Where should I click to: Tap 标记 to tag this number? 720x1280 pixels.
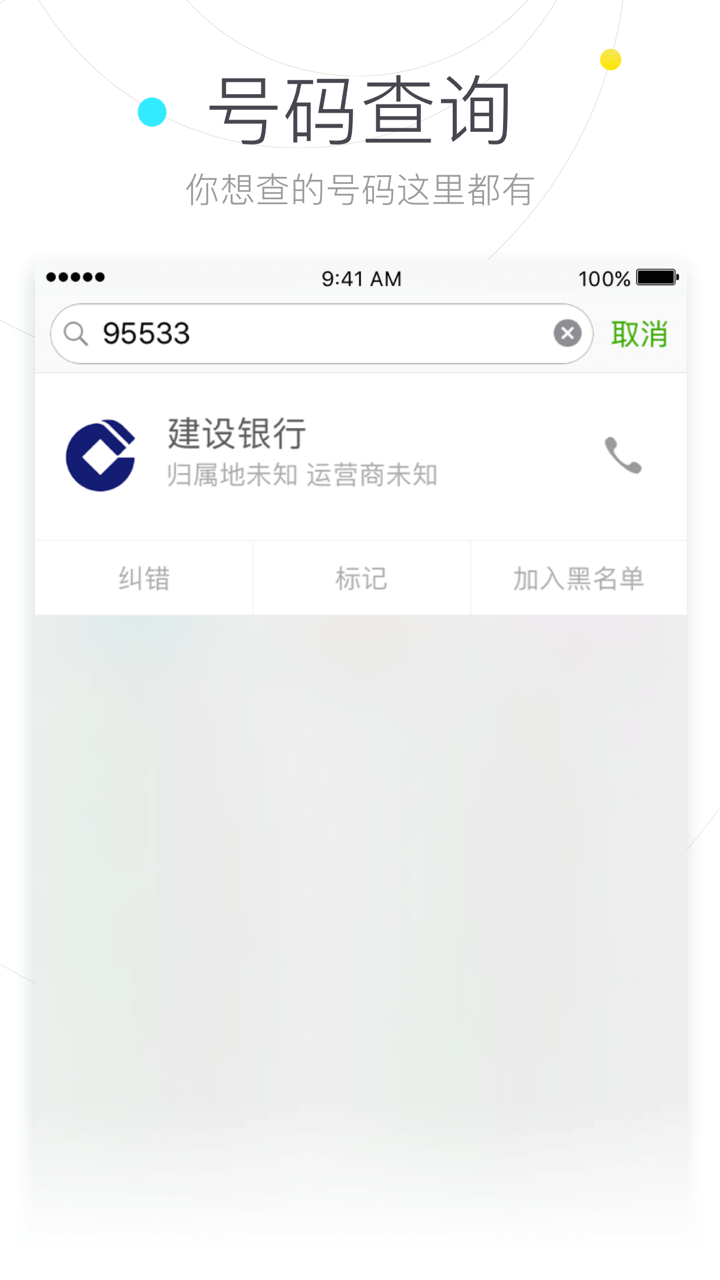(x=361, y=578)
